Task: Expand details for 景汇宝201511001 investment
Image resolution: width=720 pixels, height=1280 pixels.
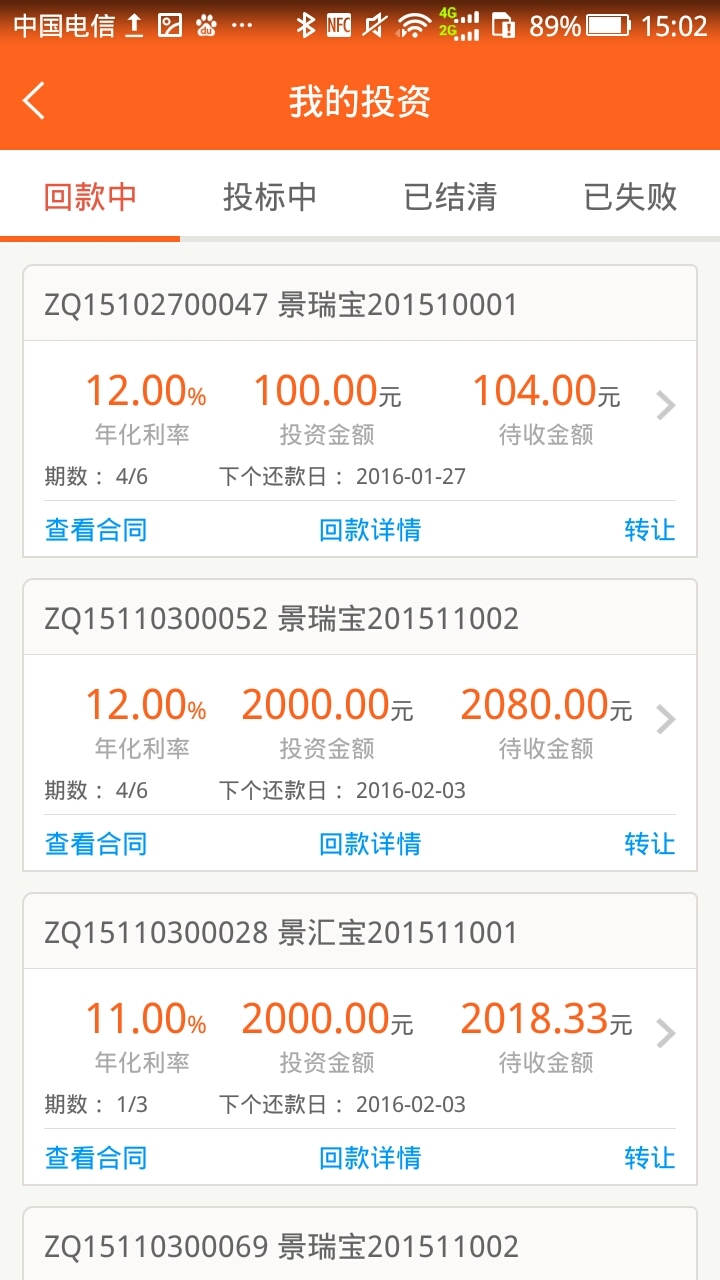Action: (x=664, y=1033)
